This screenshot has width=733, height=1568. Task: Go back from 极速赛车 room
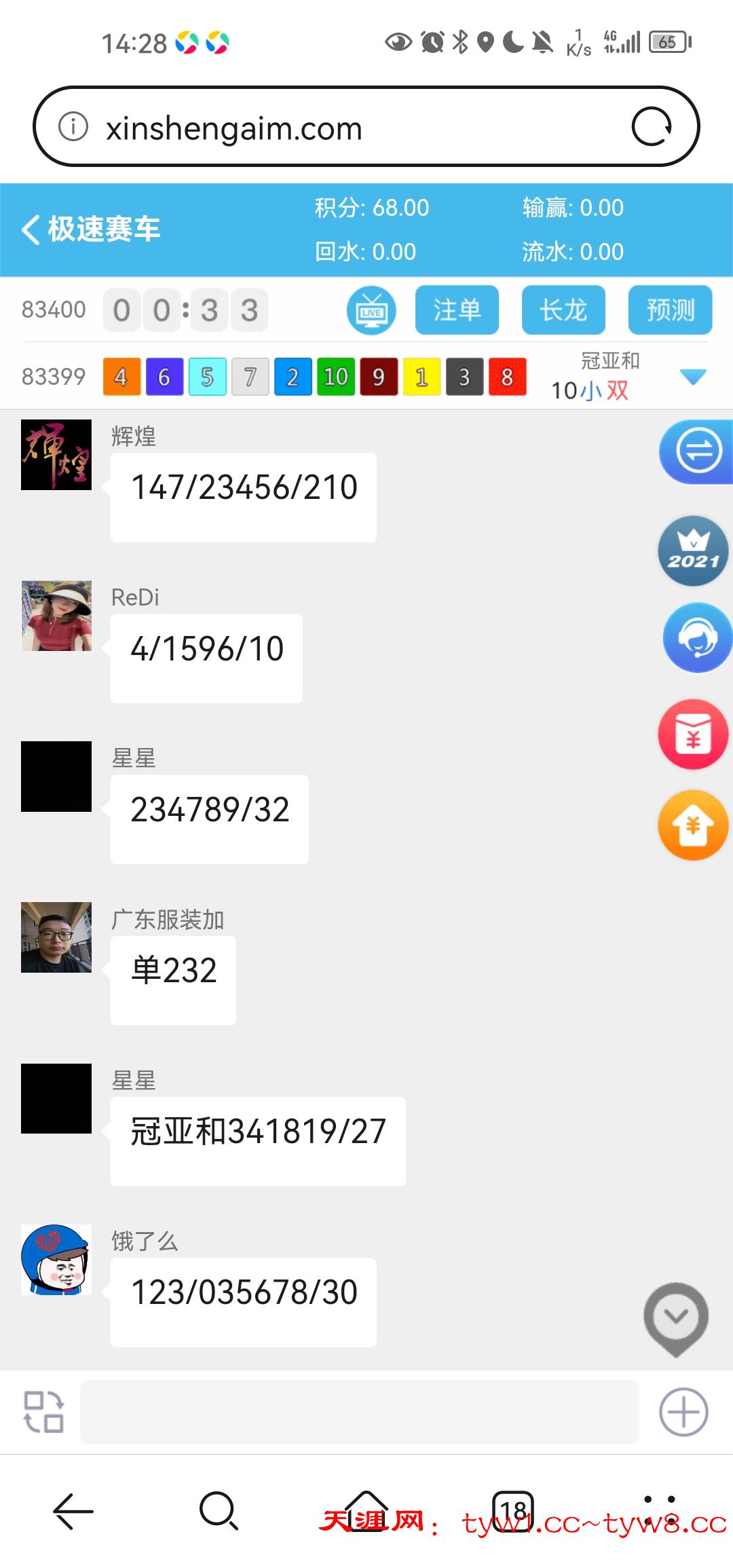pos(31,229)
